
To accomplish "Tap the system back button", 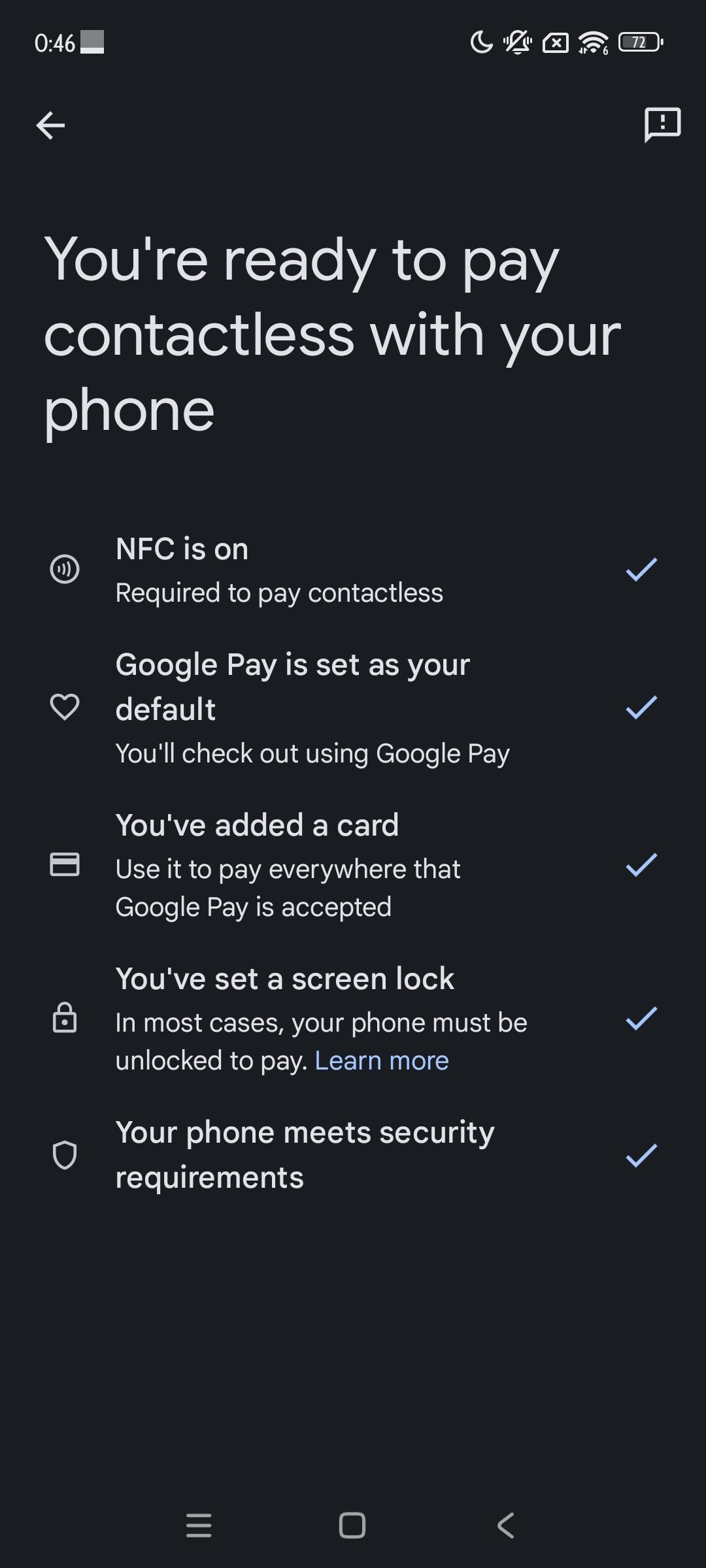I will click(x=505, y=1526).
